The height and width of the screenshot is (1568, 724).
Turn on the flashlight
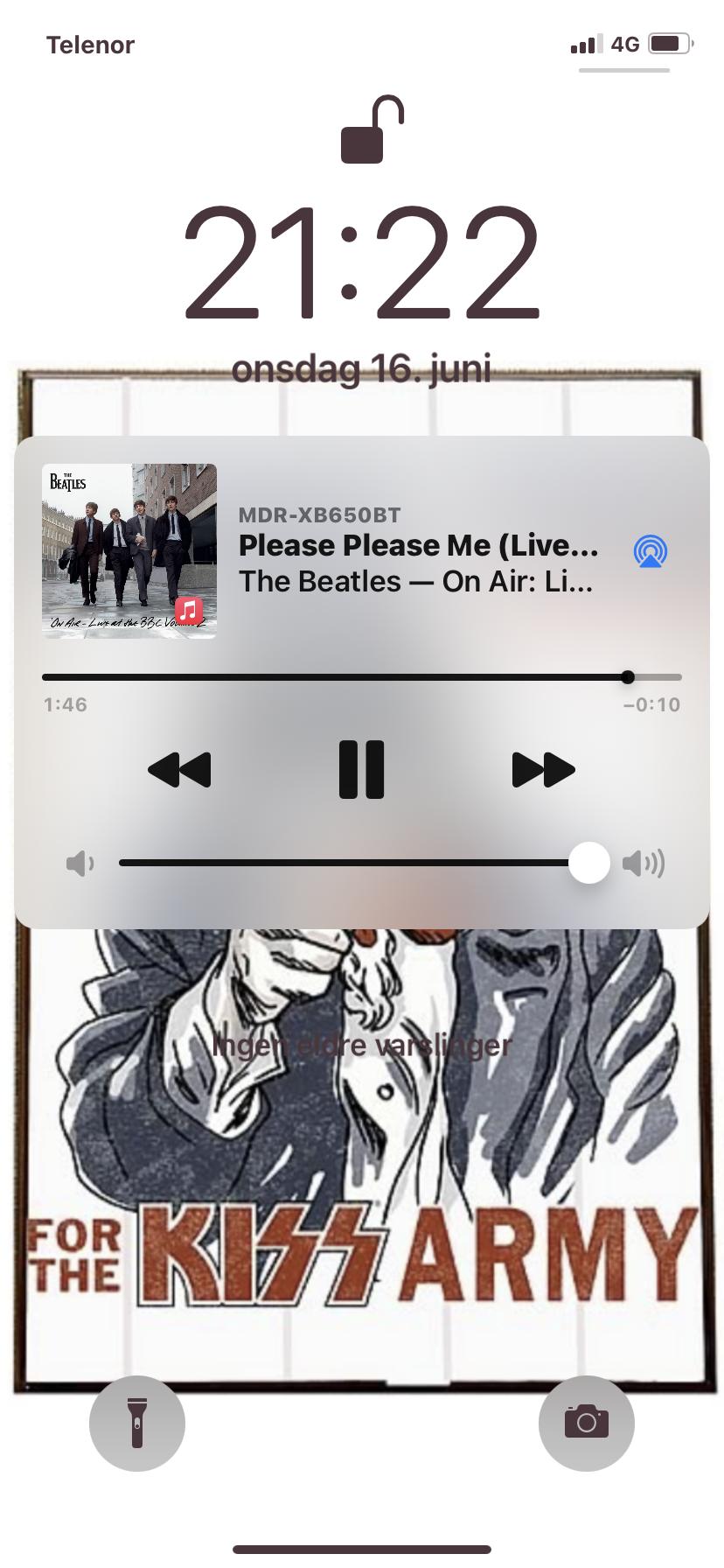tap(137, 1424)
